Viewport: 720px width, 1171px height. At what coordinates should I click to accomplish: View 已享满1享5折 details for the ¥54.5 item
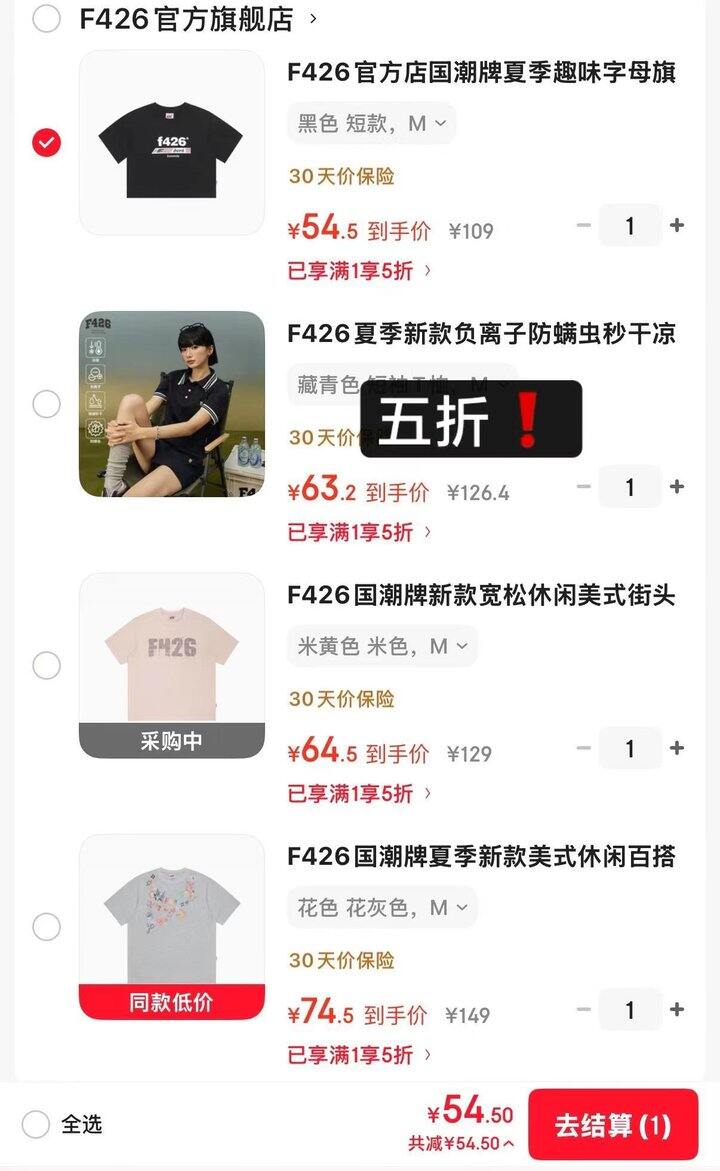tap(359, 270)
